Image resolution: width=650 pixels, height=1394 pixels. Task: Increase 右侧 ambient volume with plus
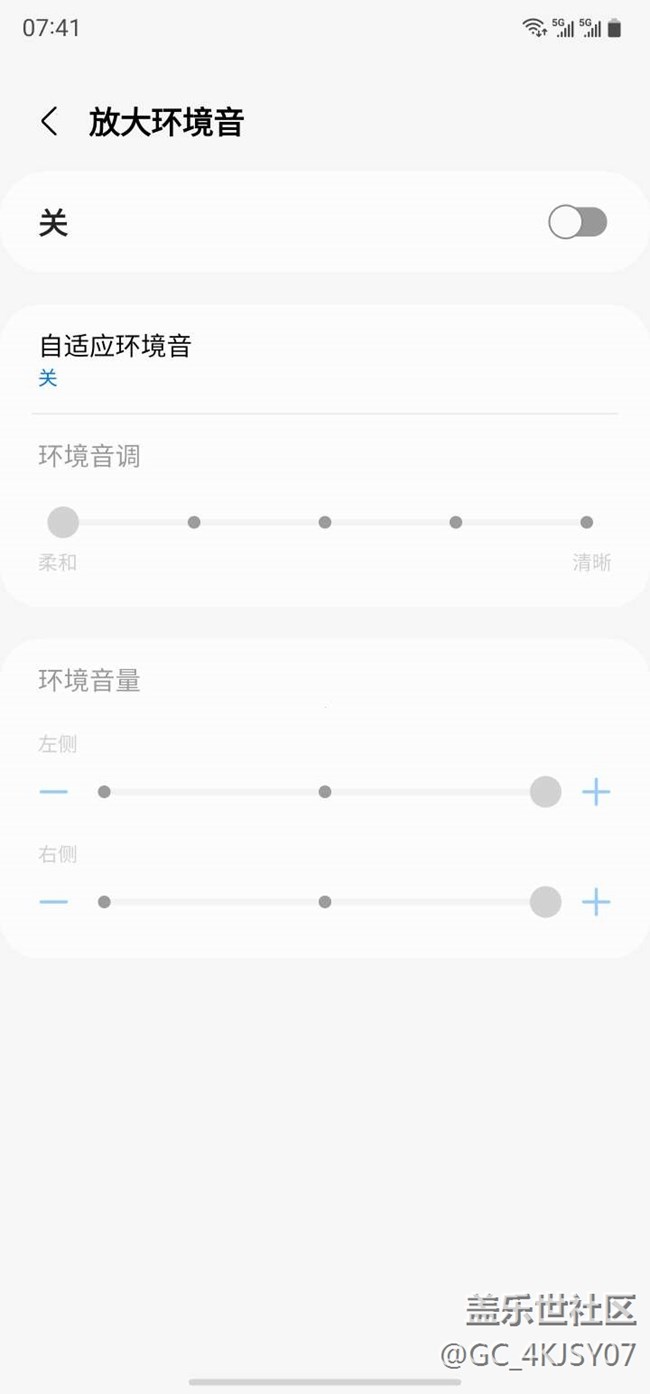(596, 902)
